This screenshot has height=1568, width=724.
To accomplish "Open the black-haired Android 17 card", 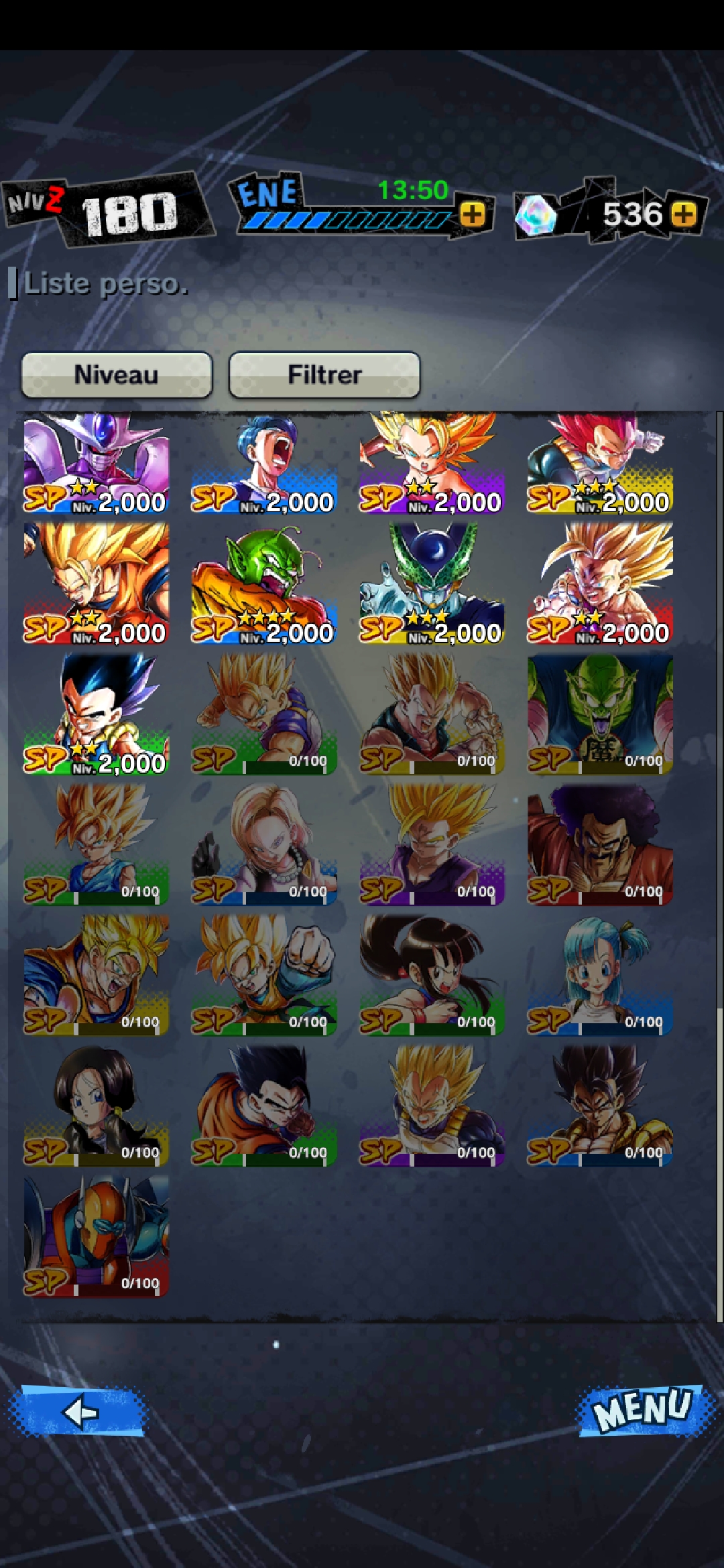I will (x=97, y=1106).
